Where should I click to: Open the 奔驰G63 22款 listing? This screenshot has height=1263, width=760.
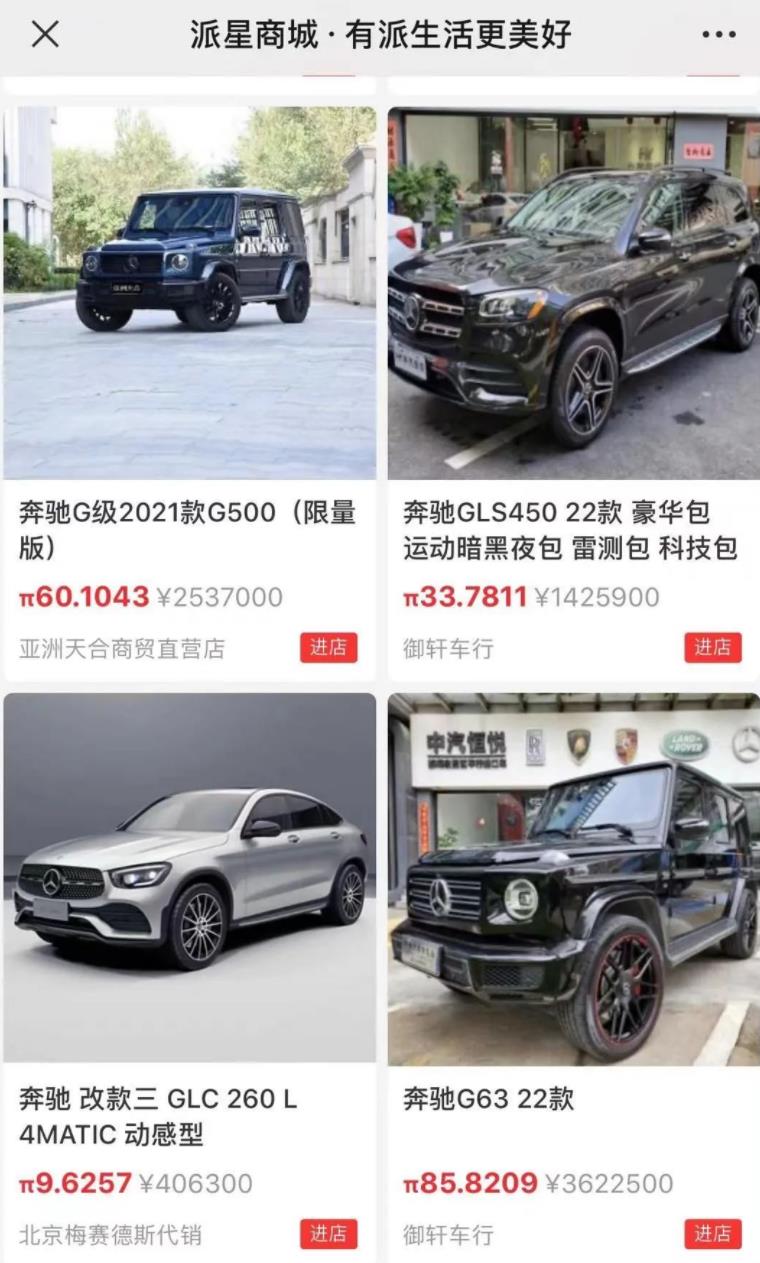pos(573,880)
